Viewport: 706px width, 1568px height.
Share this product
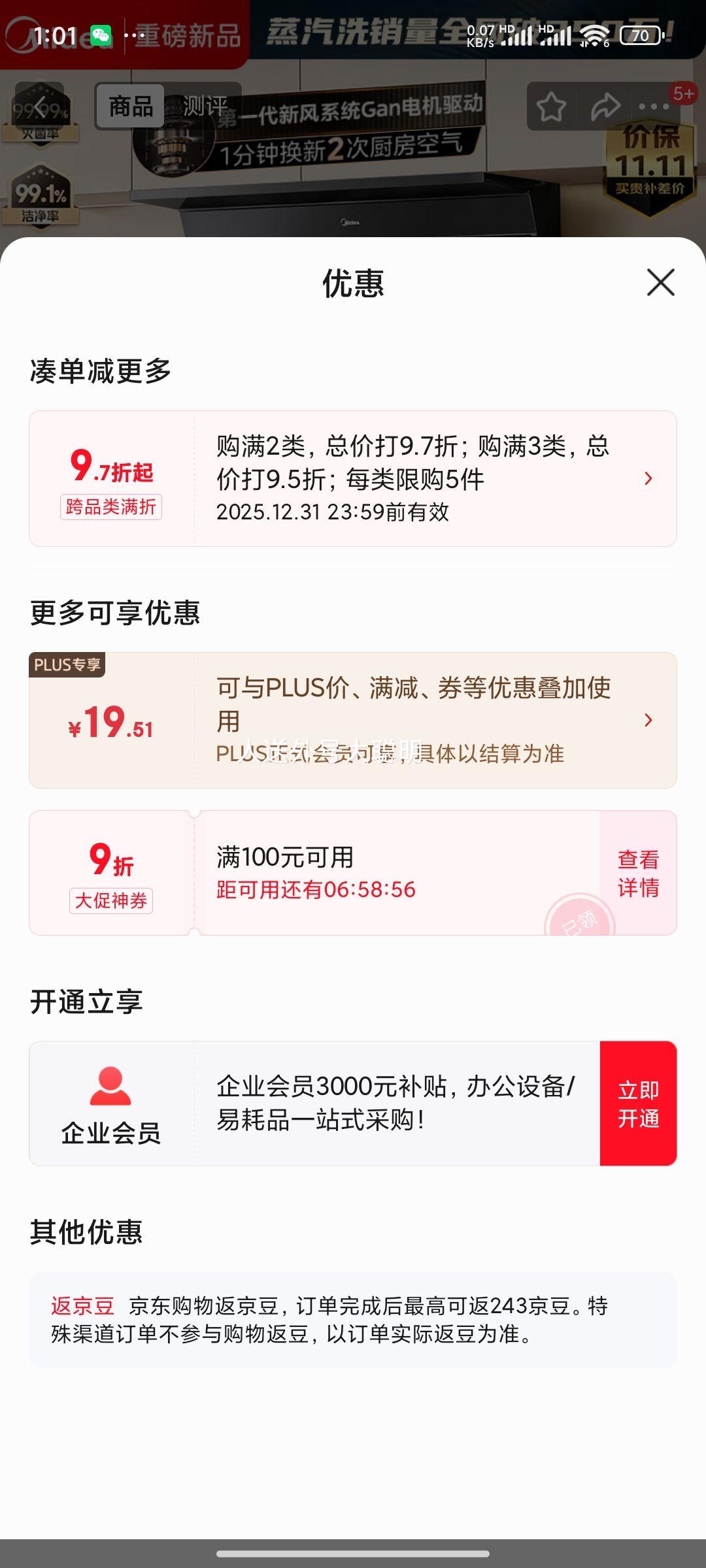point(605,106)
